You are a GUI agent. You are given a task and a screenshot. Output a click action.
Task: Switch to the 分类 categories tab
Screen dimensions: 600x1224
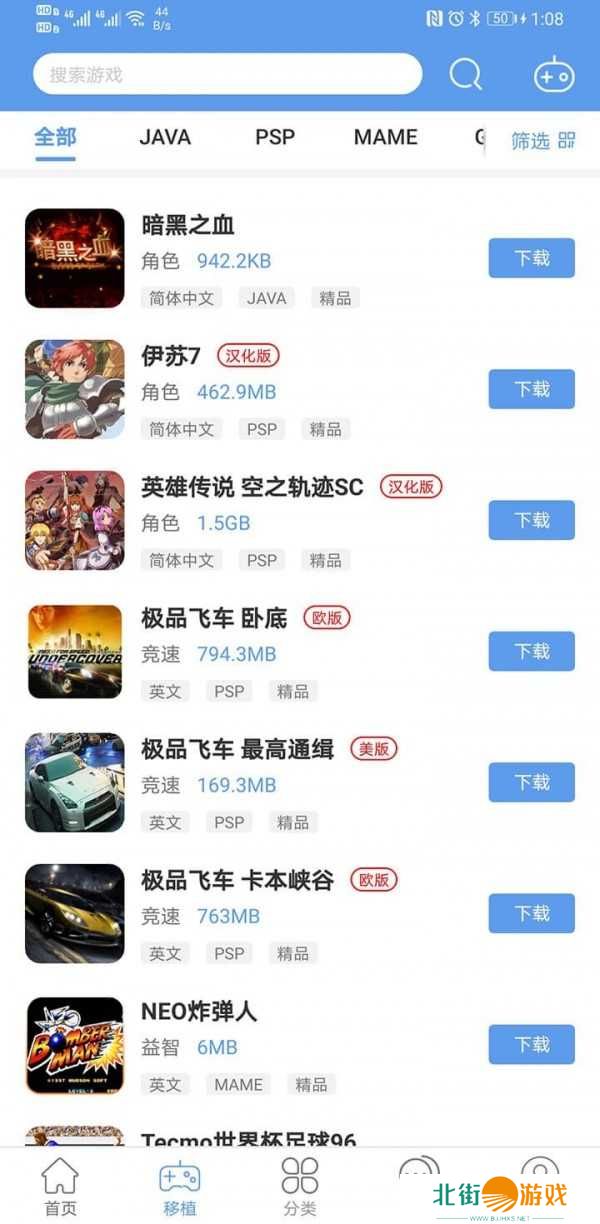(300, 1188)
